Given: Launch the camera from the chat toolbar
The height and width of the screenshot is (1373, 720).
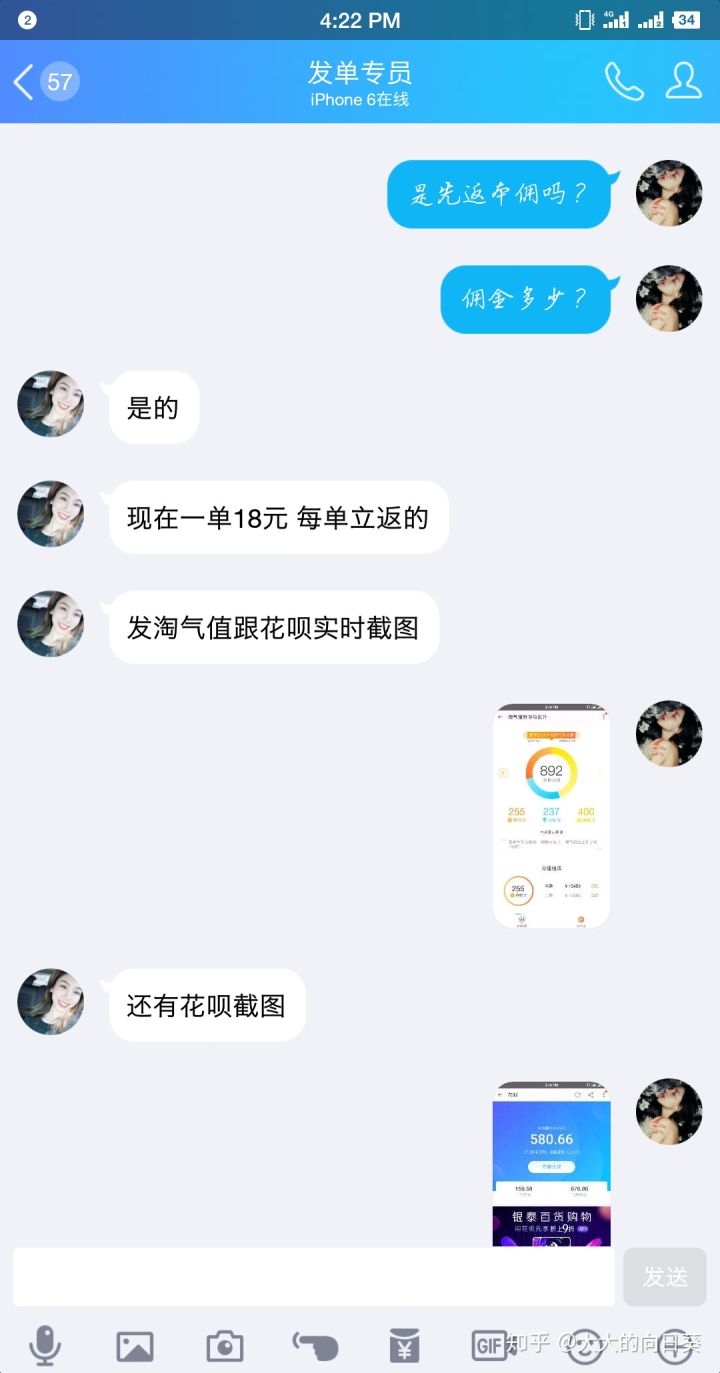Looking at the screenshot, I should point(225,1346).
